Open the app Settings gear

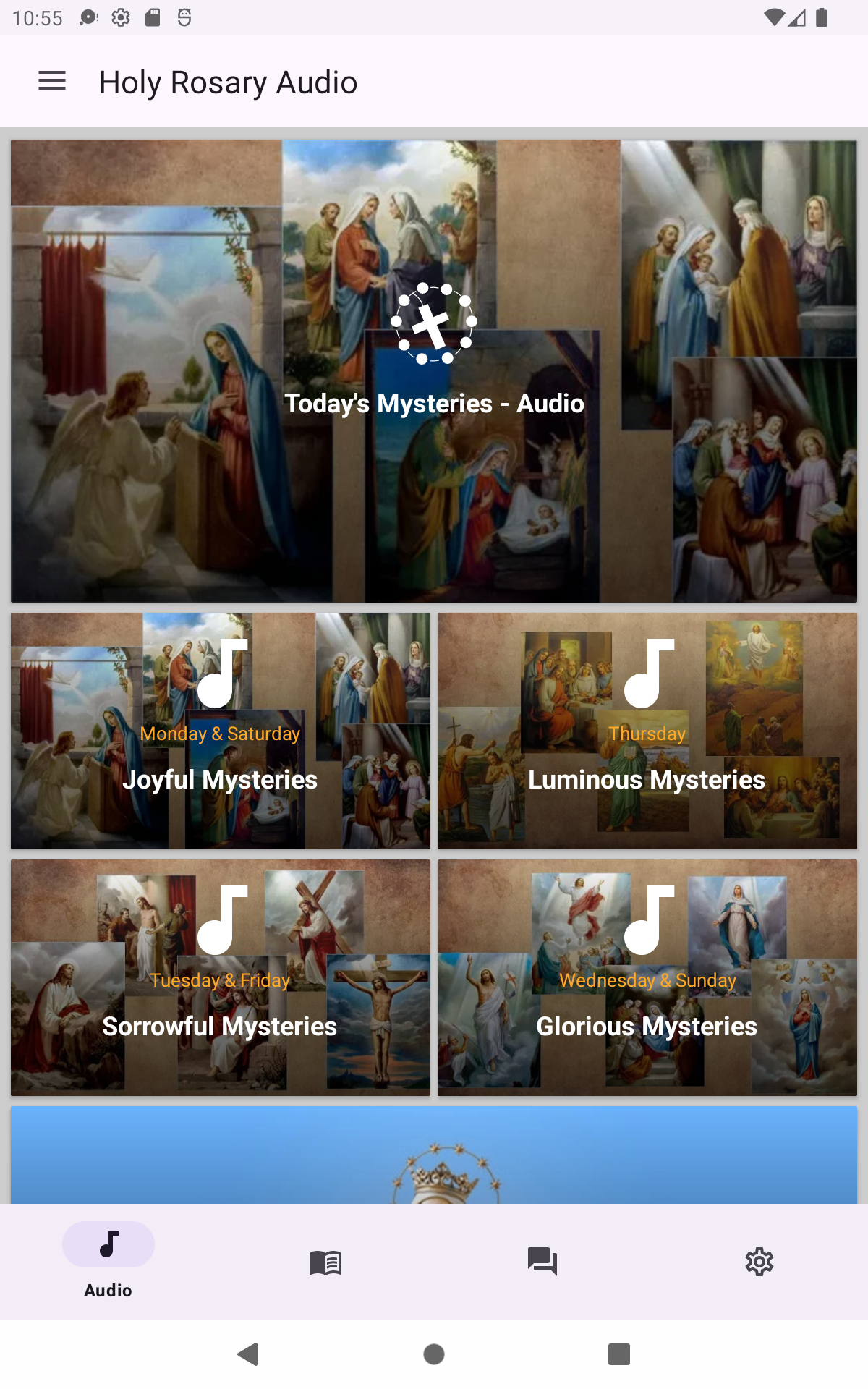759,1262
